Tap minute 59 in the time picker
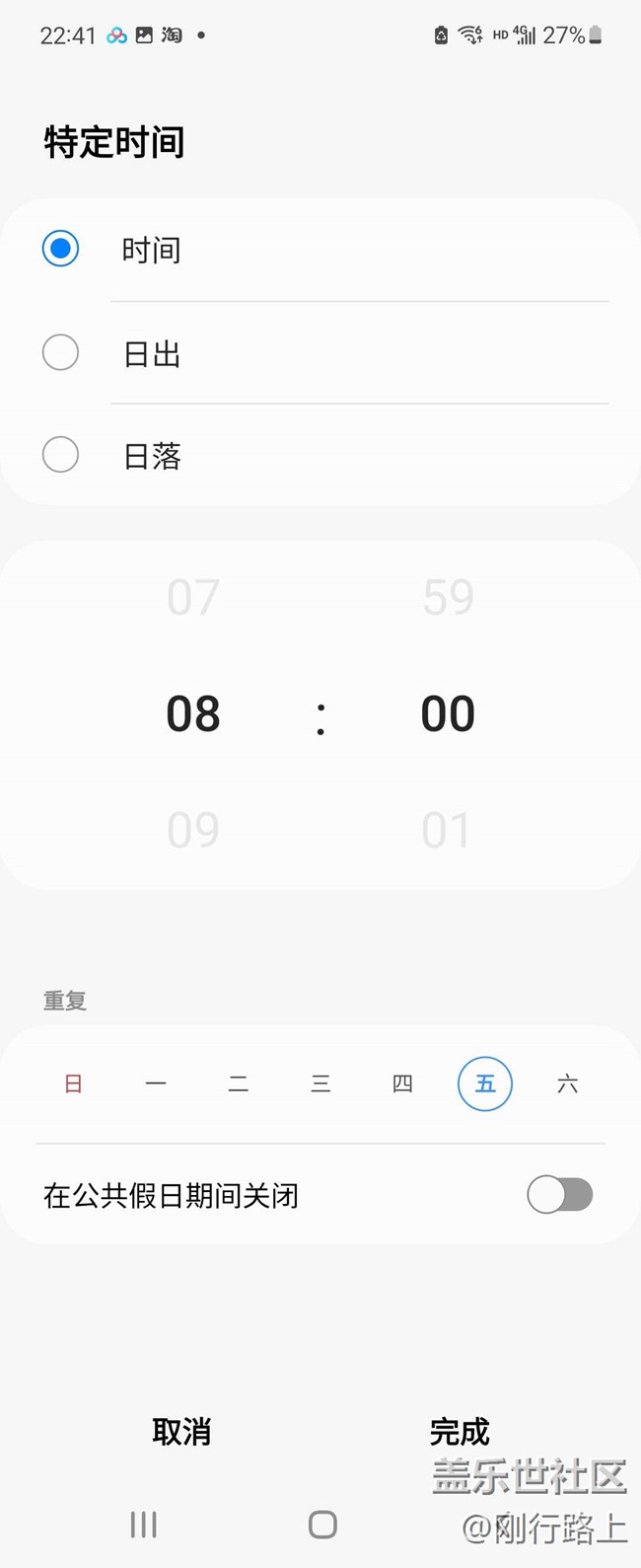Viewport: 641px width, 1568px height. pyautogui.click(x=449, y=597)
